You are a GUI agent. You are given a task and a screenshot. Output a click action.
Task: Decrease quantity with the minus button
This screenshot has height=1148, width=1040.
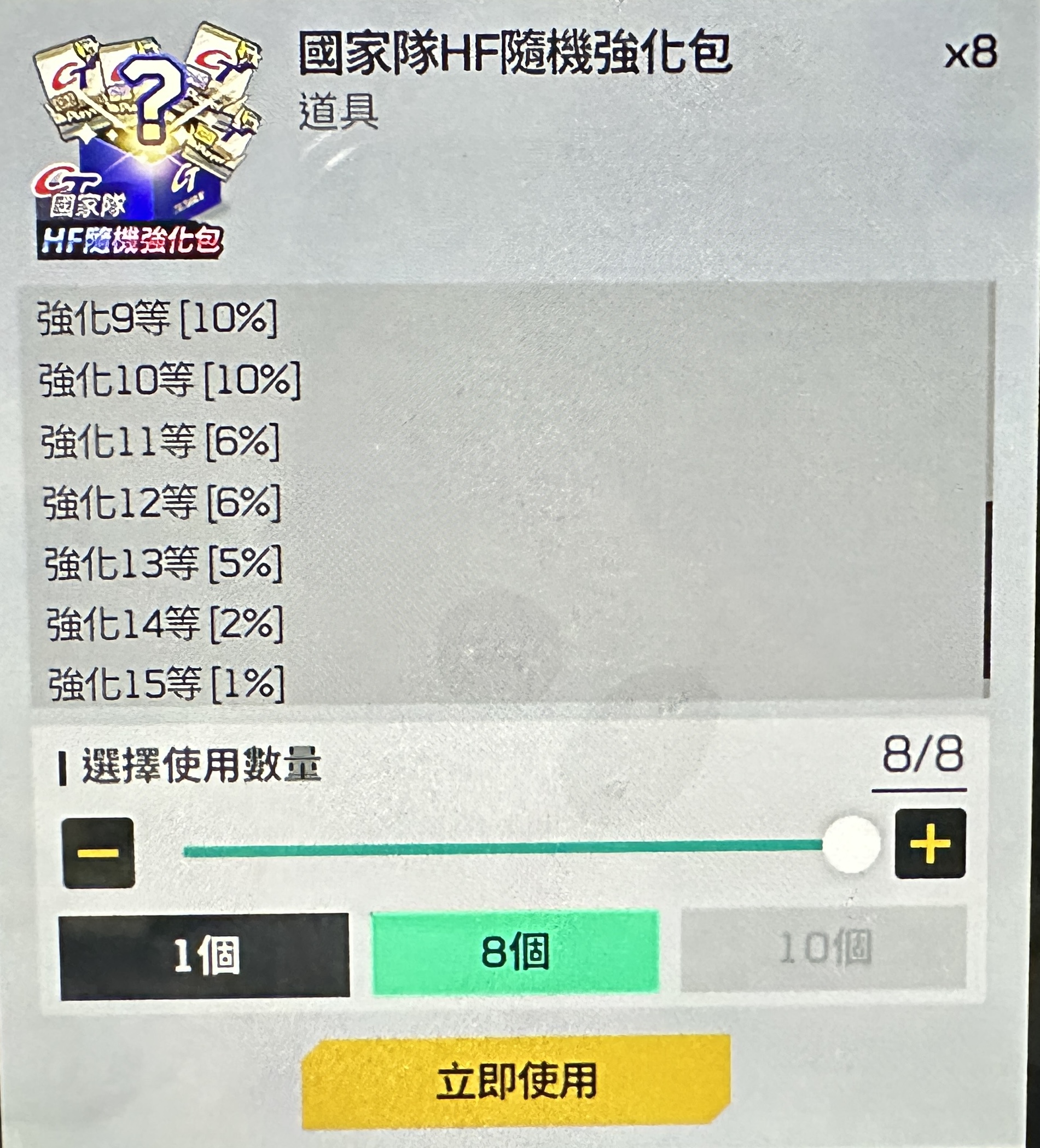click(98, 853)
